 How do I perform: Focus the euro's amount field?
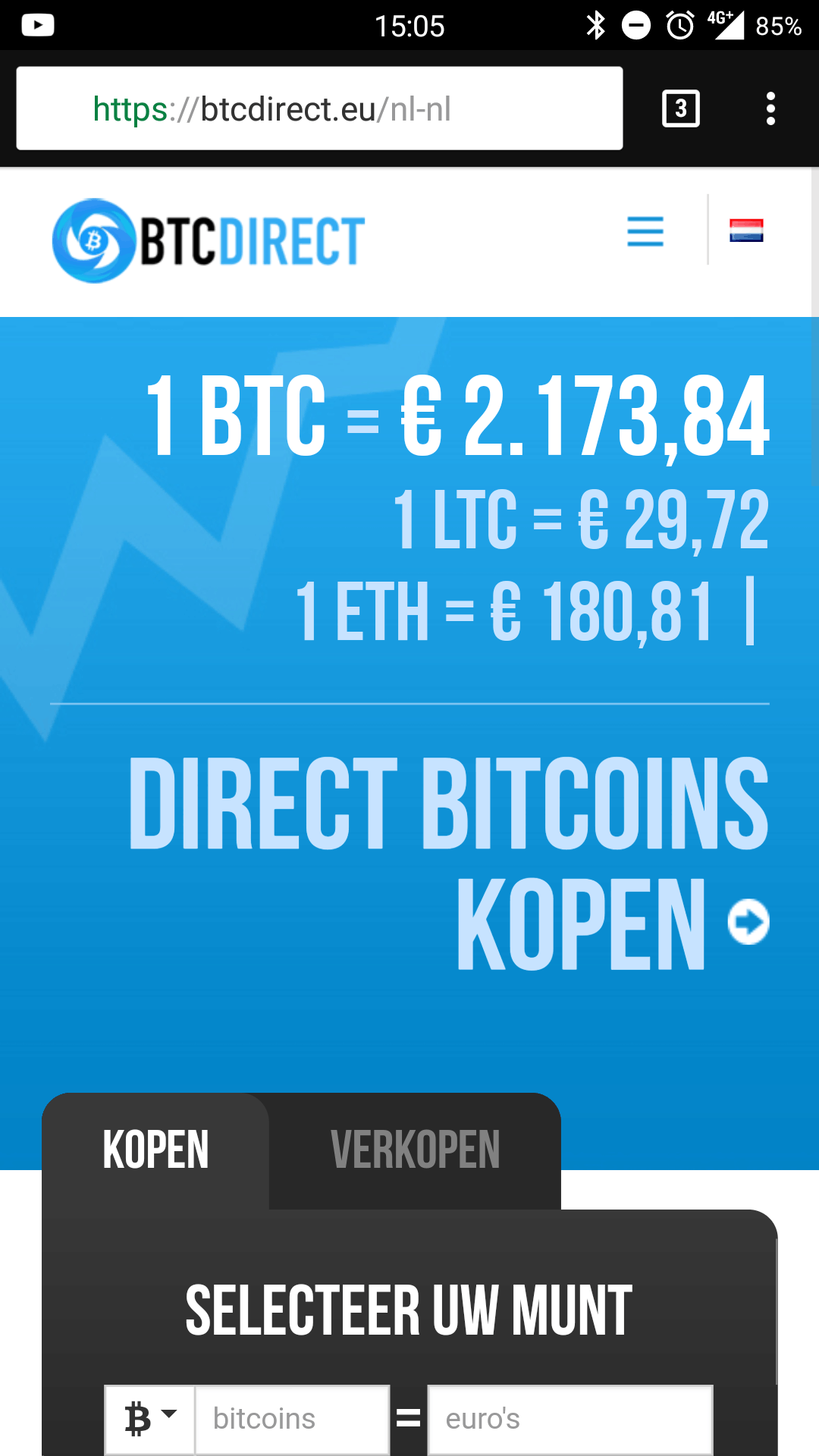[x=570, y=1418]
